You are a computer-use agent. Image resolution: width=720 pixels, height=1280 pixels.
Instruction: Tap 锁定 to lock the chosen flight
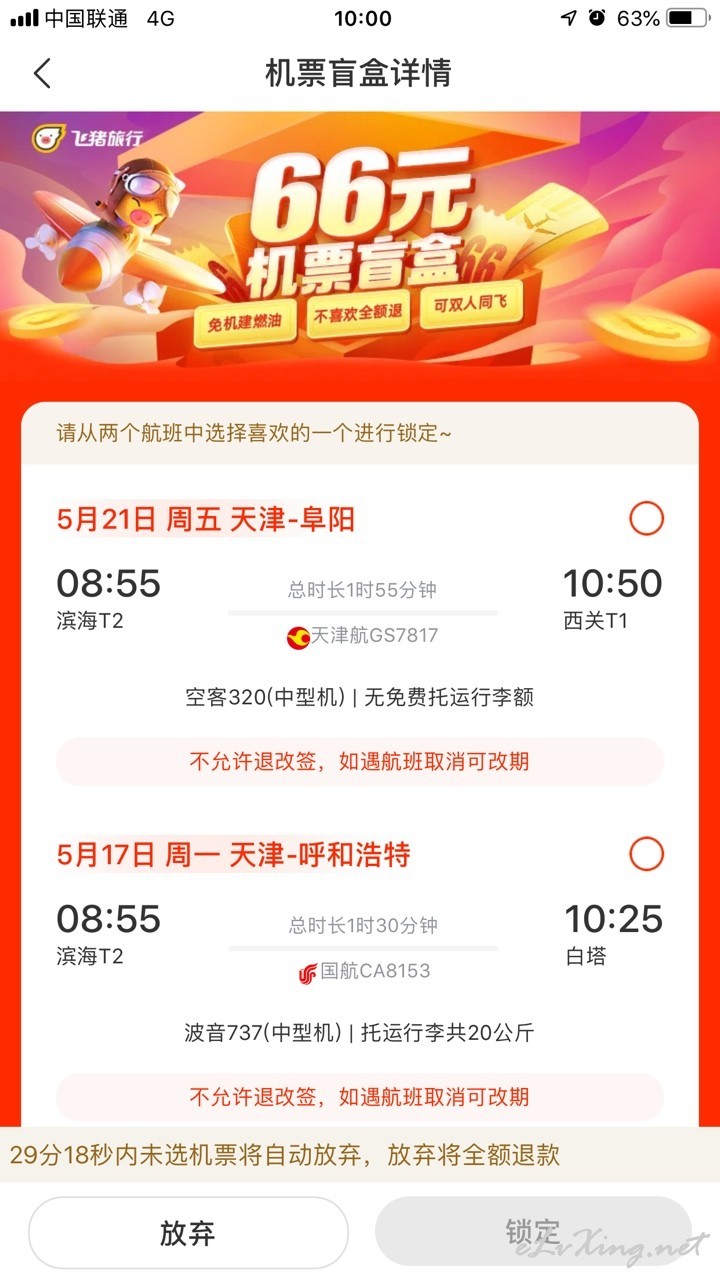pyautogui.click(x=533, y=1232)
